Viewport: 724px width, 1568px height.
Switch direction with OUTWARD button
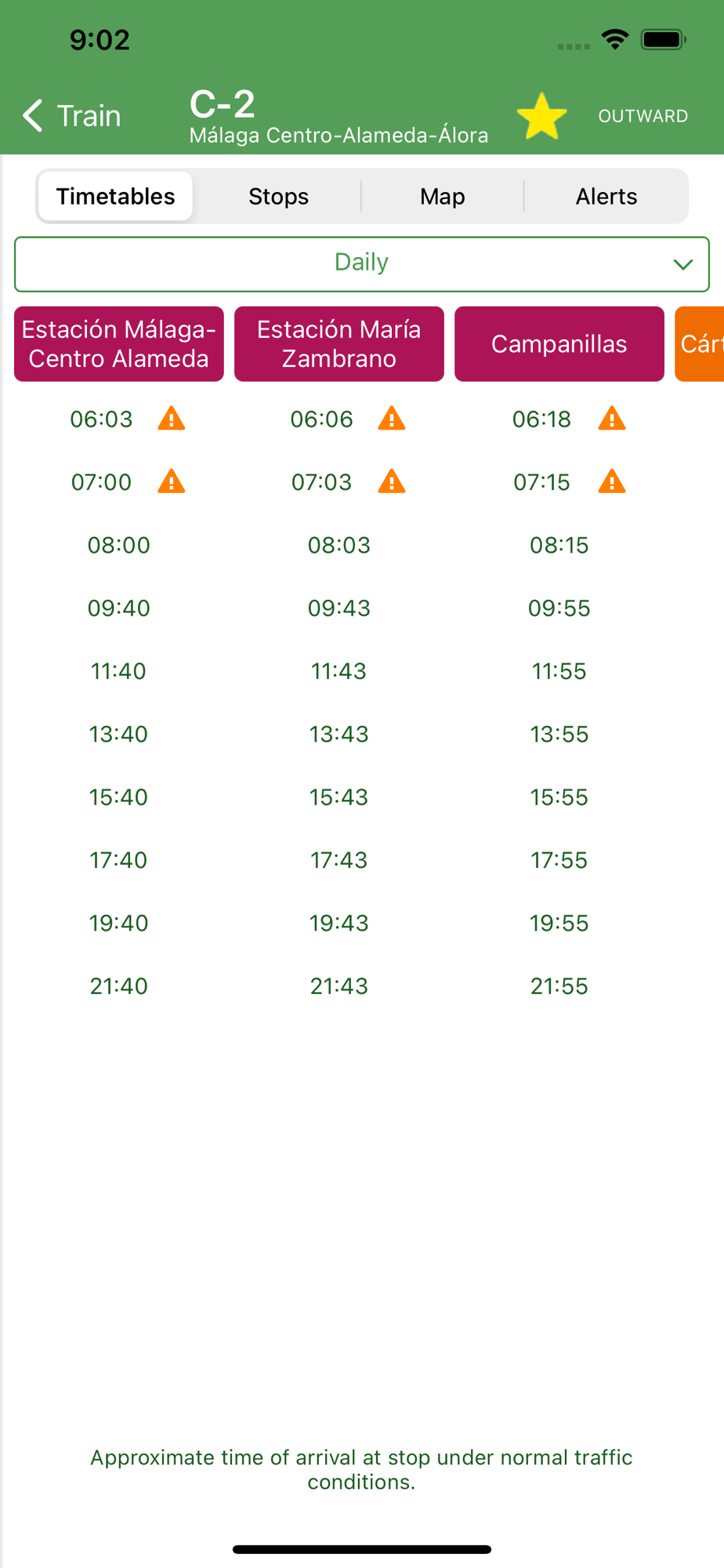point(643,116)
